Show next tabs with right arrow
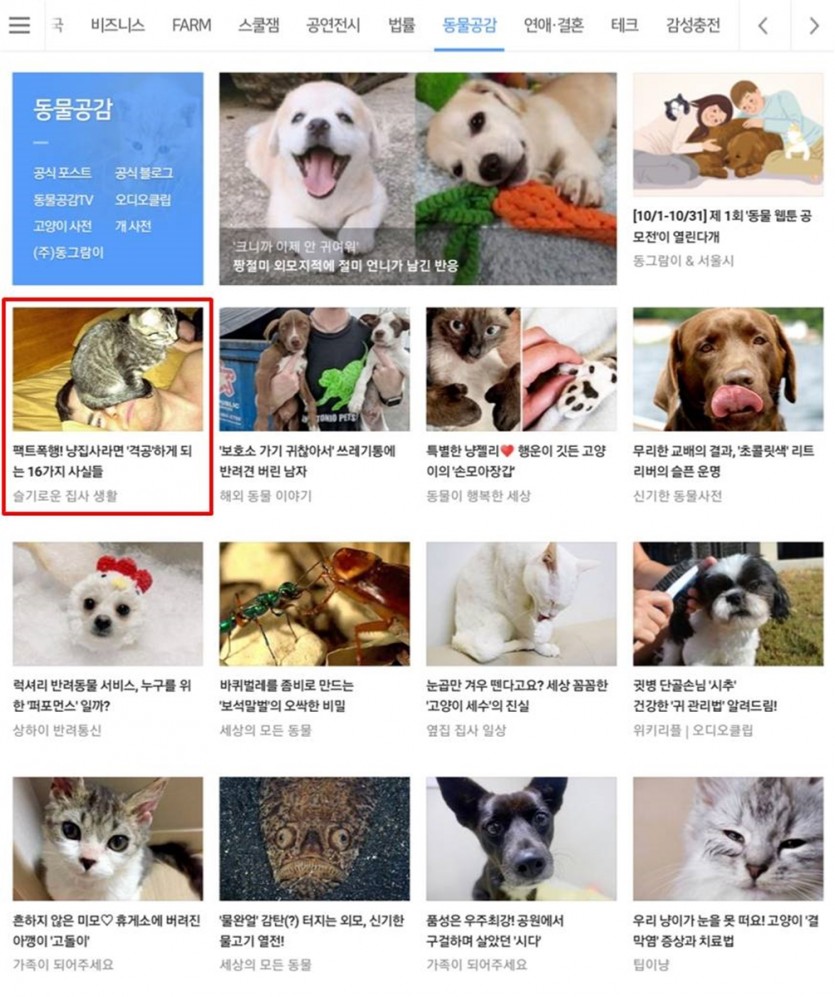The image size is (835, 997). [x=813, y=26]
